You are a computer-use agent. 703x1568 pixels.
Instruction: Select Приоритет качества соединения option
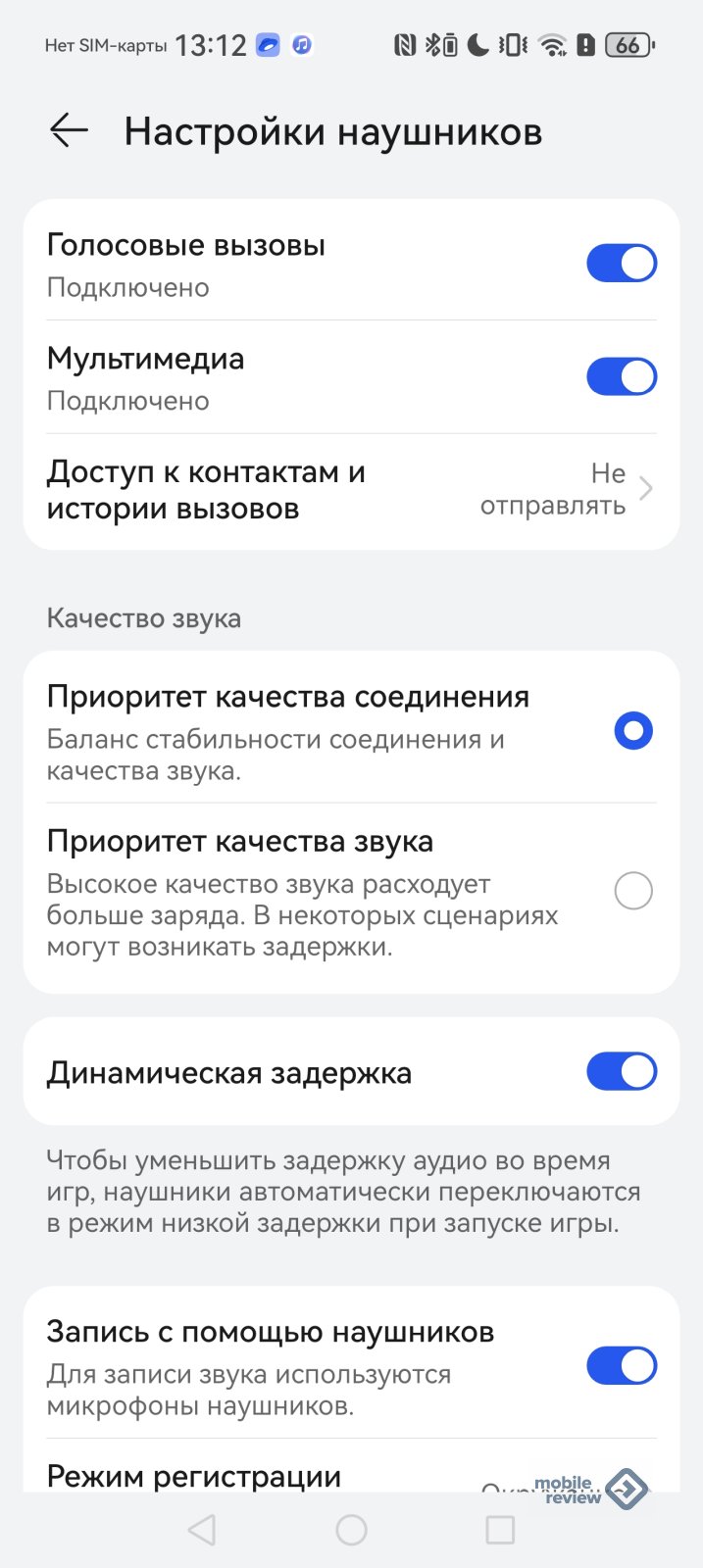[x=632, y=731]
